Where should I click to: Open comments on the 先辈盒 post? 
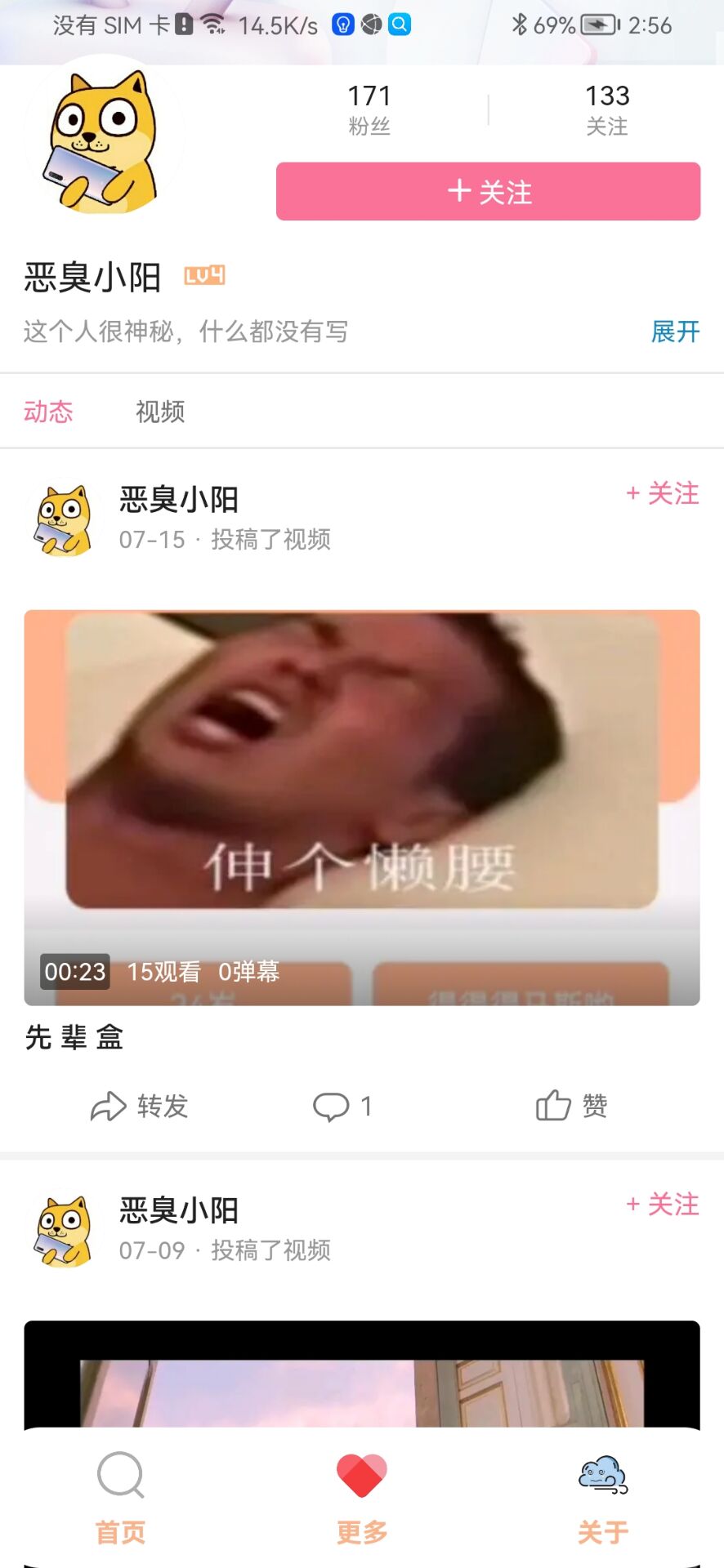pyautogui.click(x=343, y=1106)
